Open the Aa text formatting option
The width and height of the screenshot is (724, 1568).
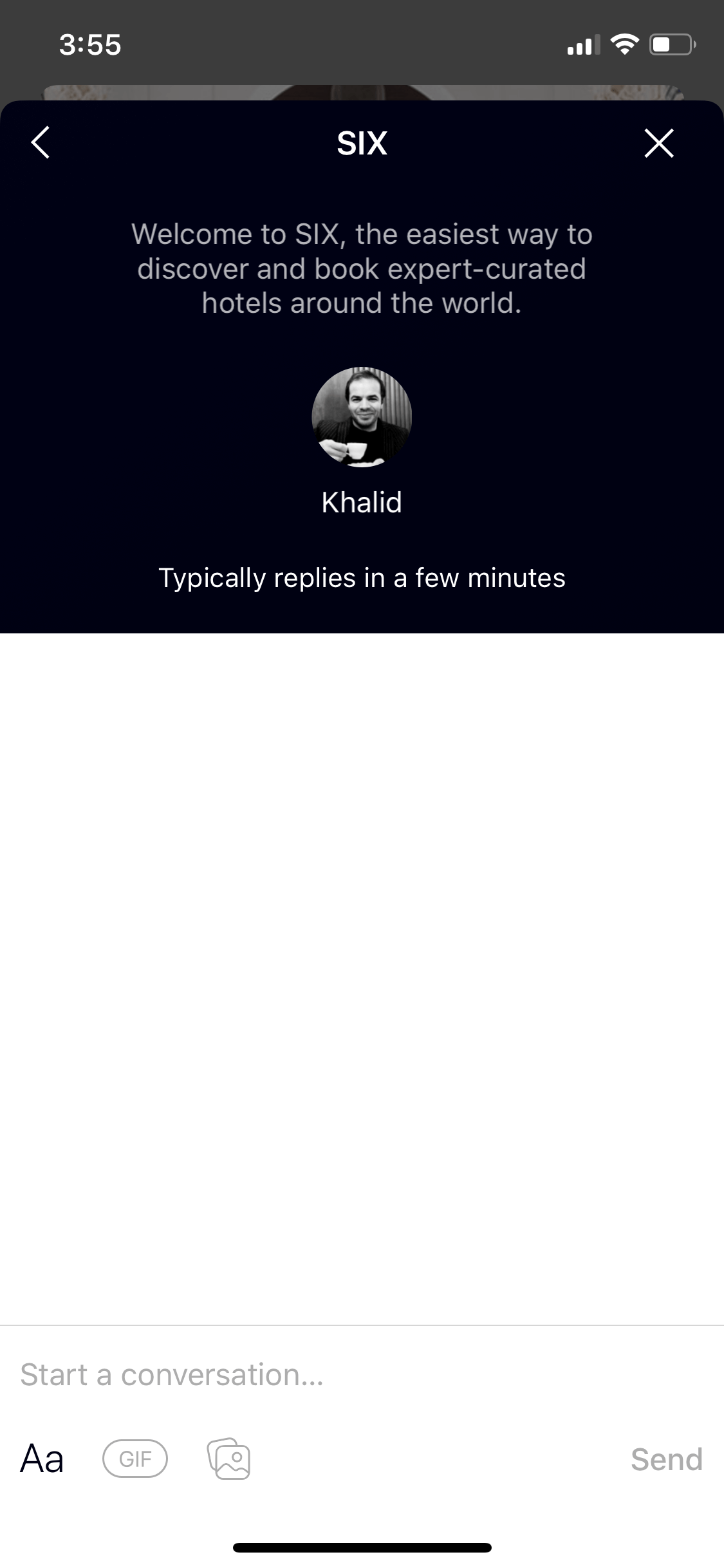42,1459
